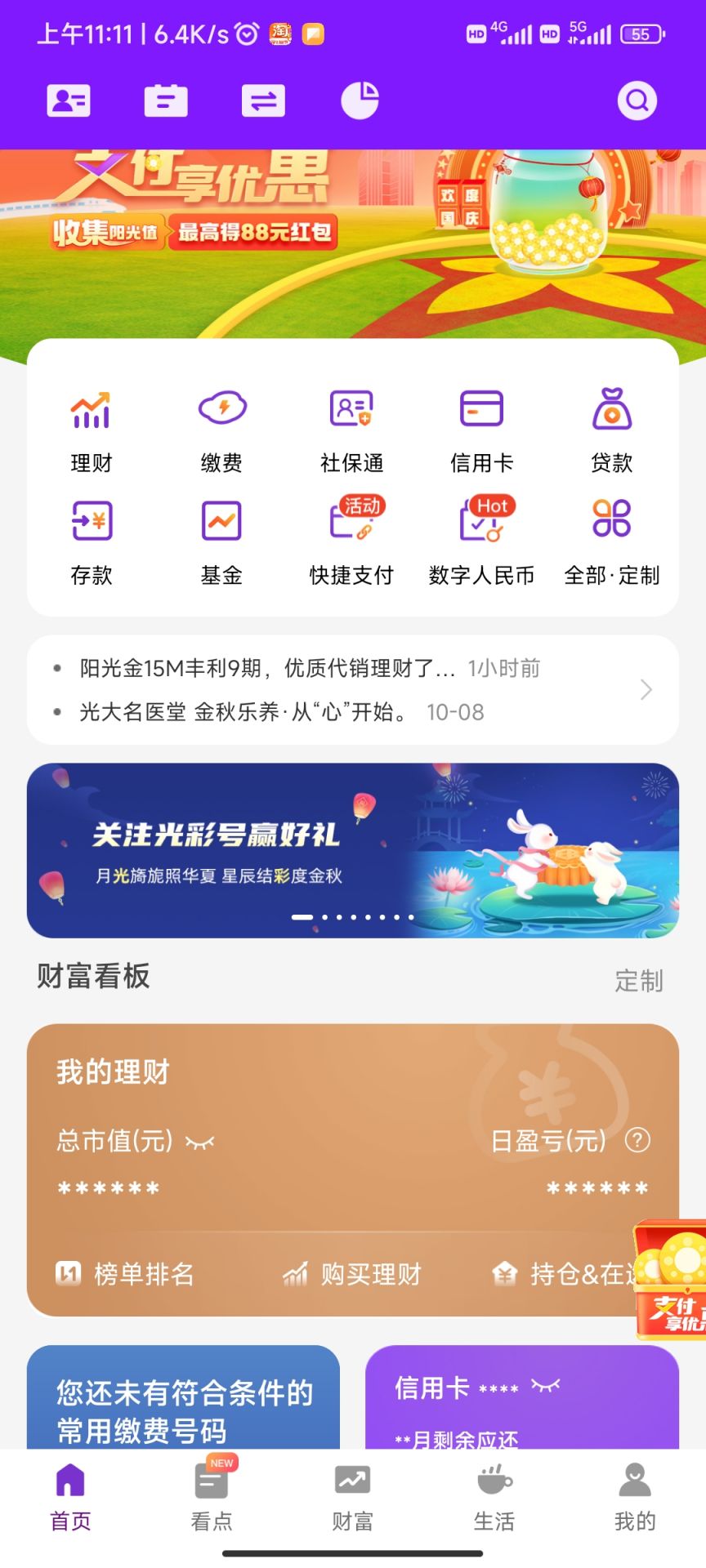
Task: Switch to the 财富 tab
Action: (351, 1499)
